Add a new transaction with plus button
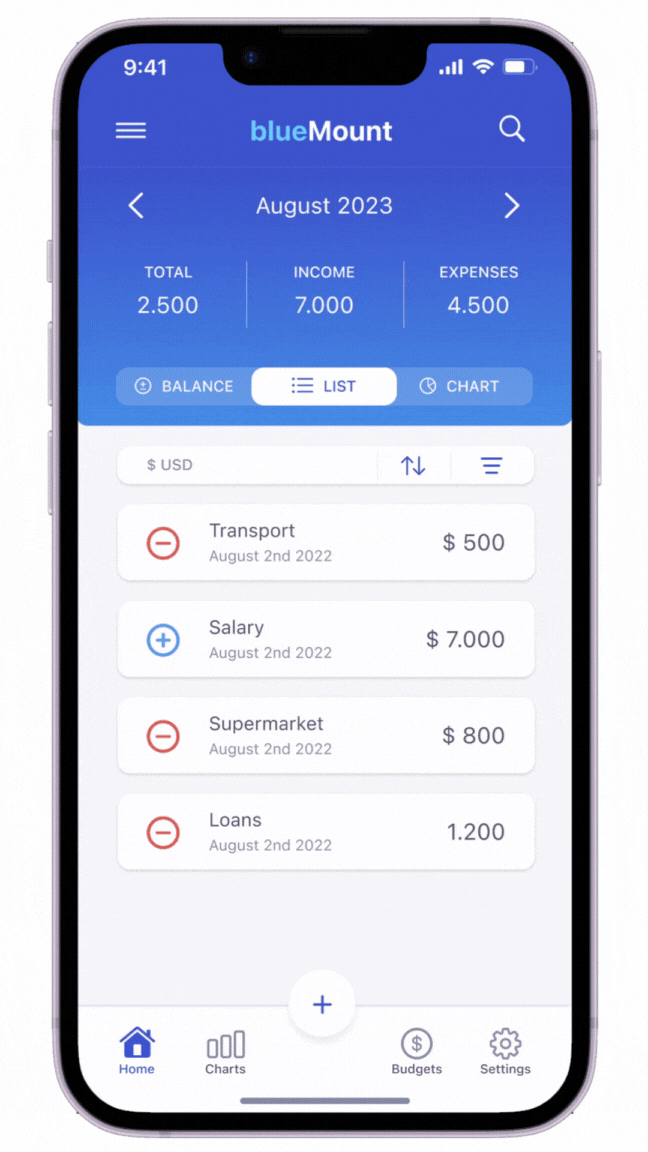The image size is (648, 1152). tap(322, 1004)
